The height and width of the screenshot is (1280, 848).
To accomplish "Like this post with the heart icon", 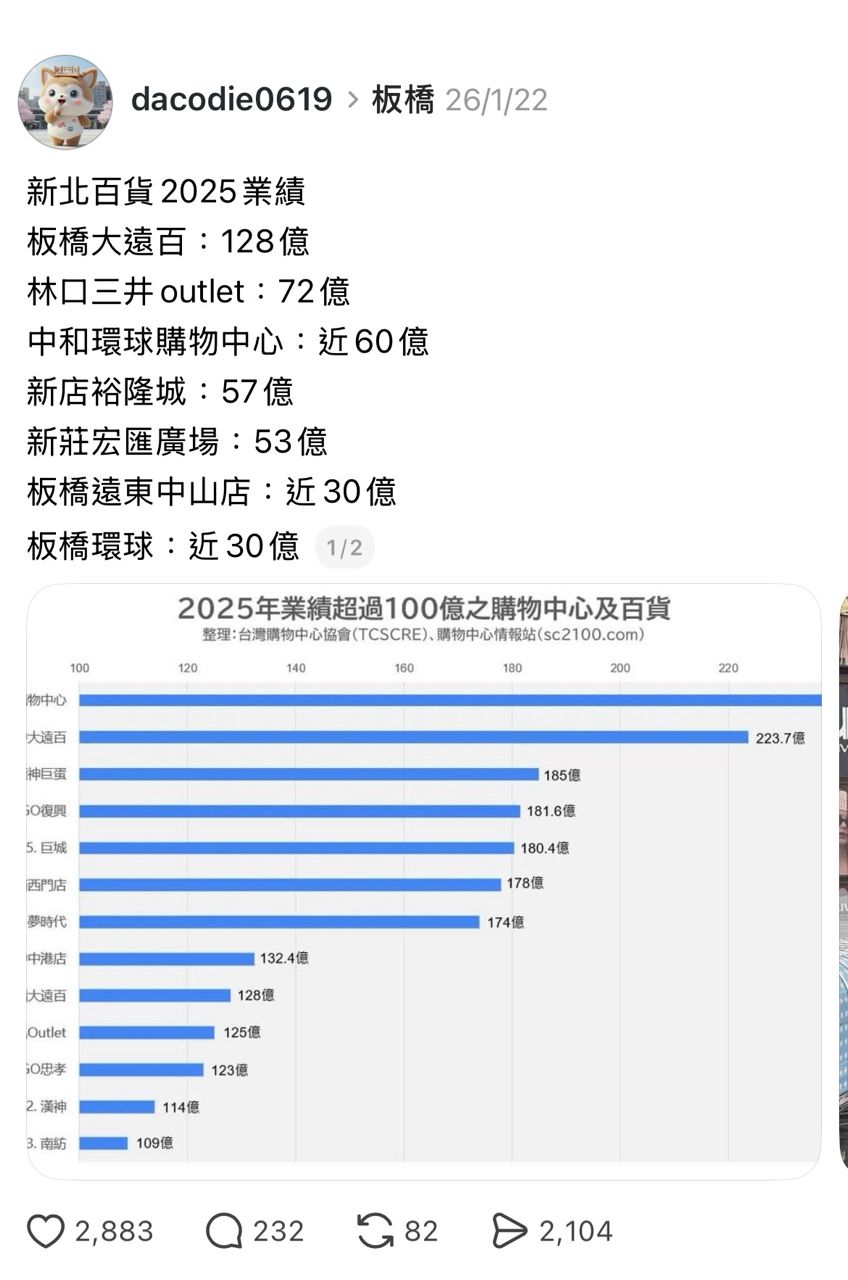I will (46, 1231).
